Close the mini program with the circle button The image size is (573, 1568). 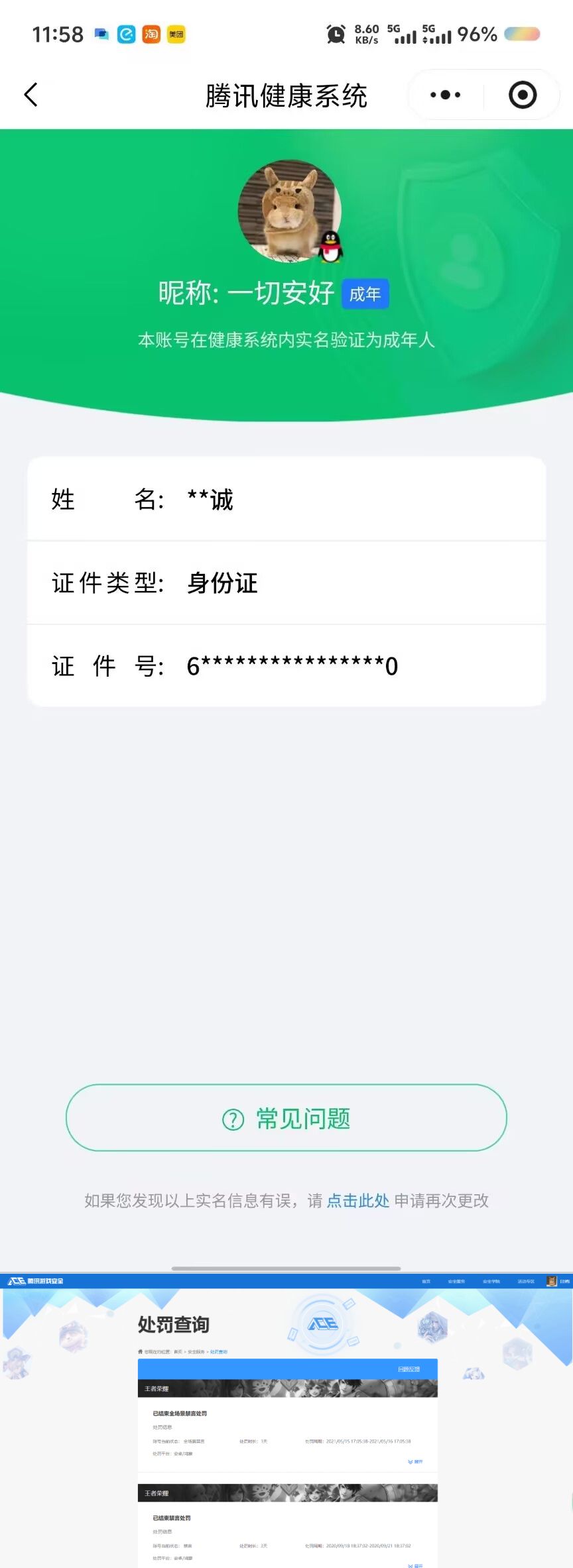[522, 95]
